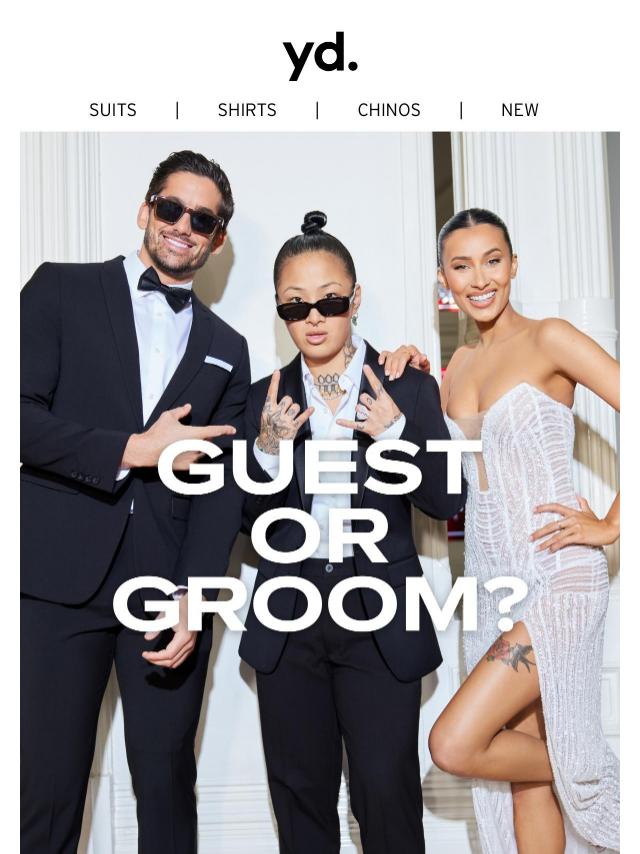Image resolution: width=640 pixels, height=854 pixels.
Task: Open the SUITS link
Action: (113, 110)
